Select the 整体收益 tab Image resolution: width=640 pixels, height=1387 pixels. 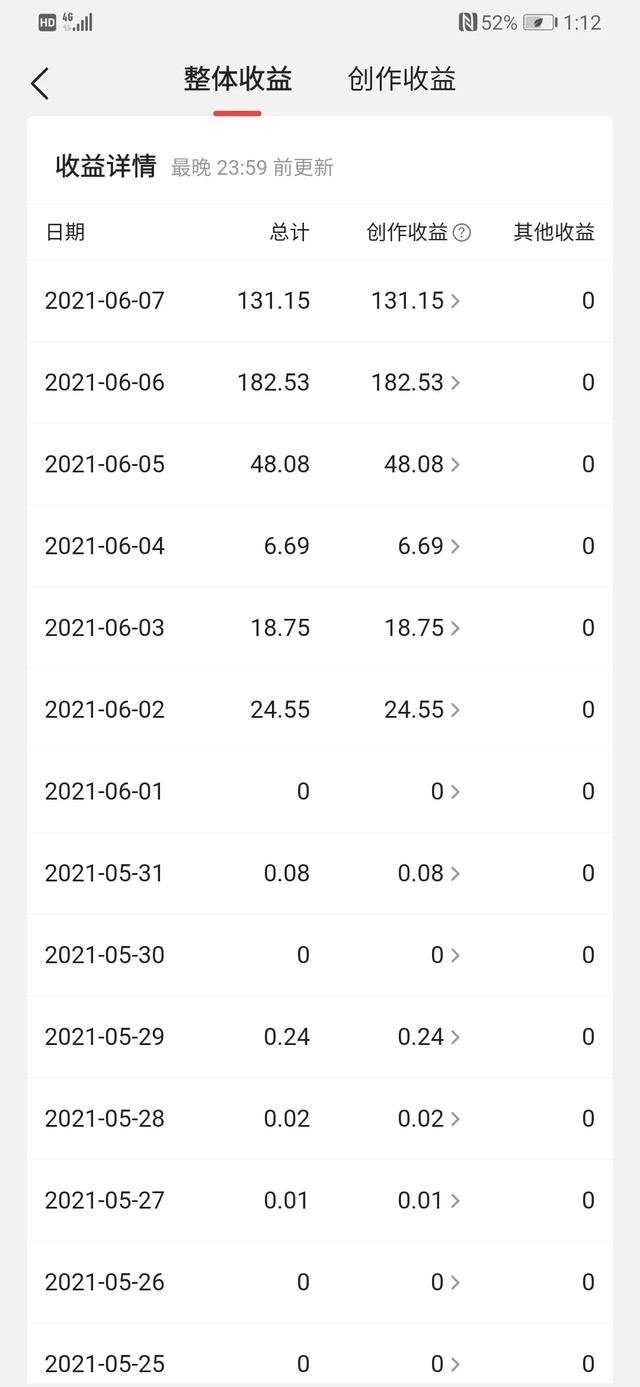(x=238, y=79)
